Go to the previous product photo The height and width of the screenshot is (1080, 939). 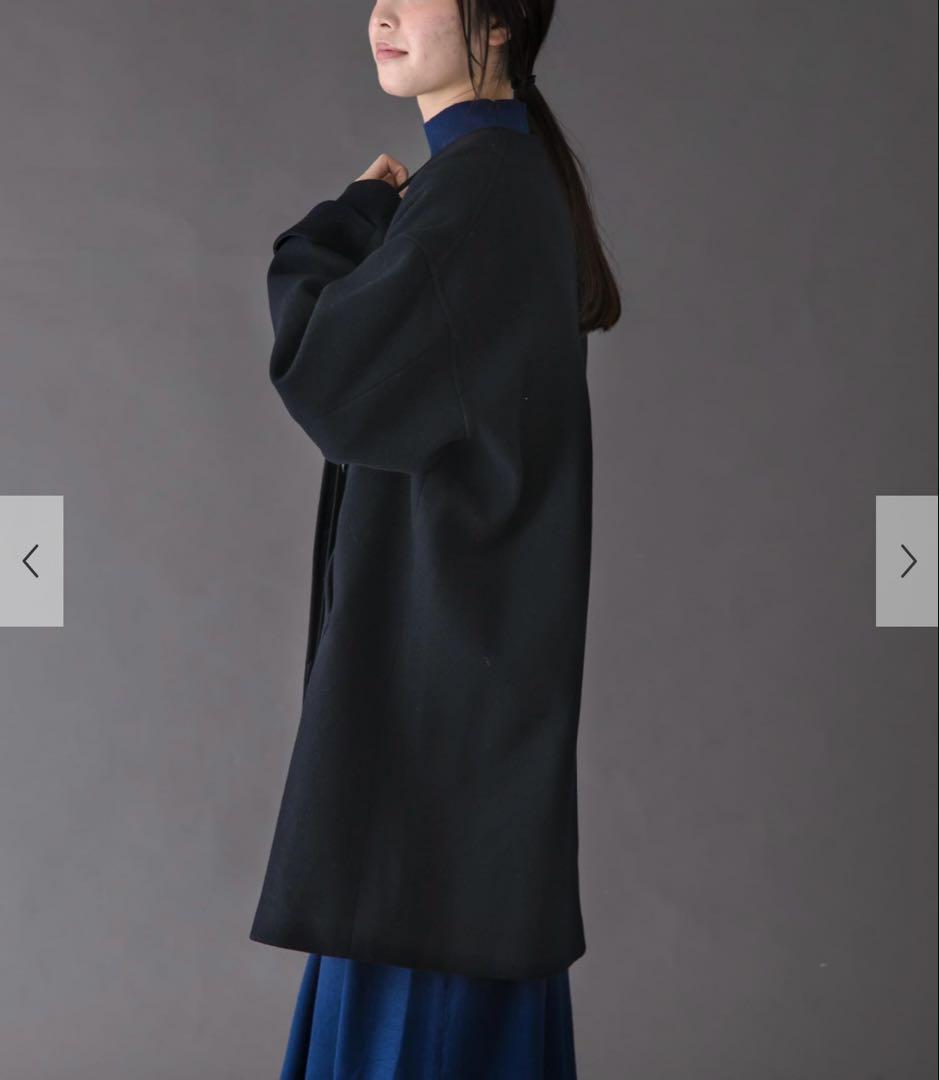31,561
